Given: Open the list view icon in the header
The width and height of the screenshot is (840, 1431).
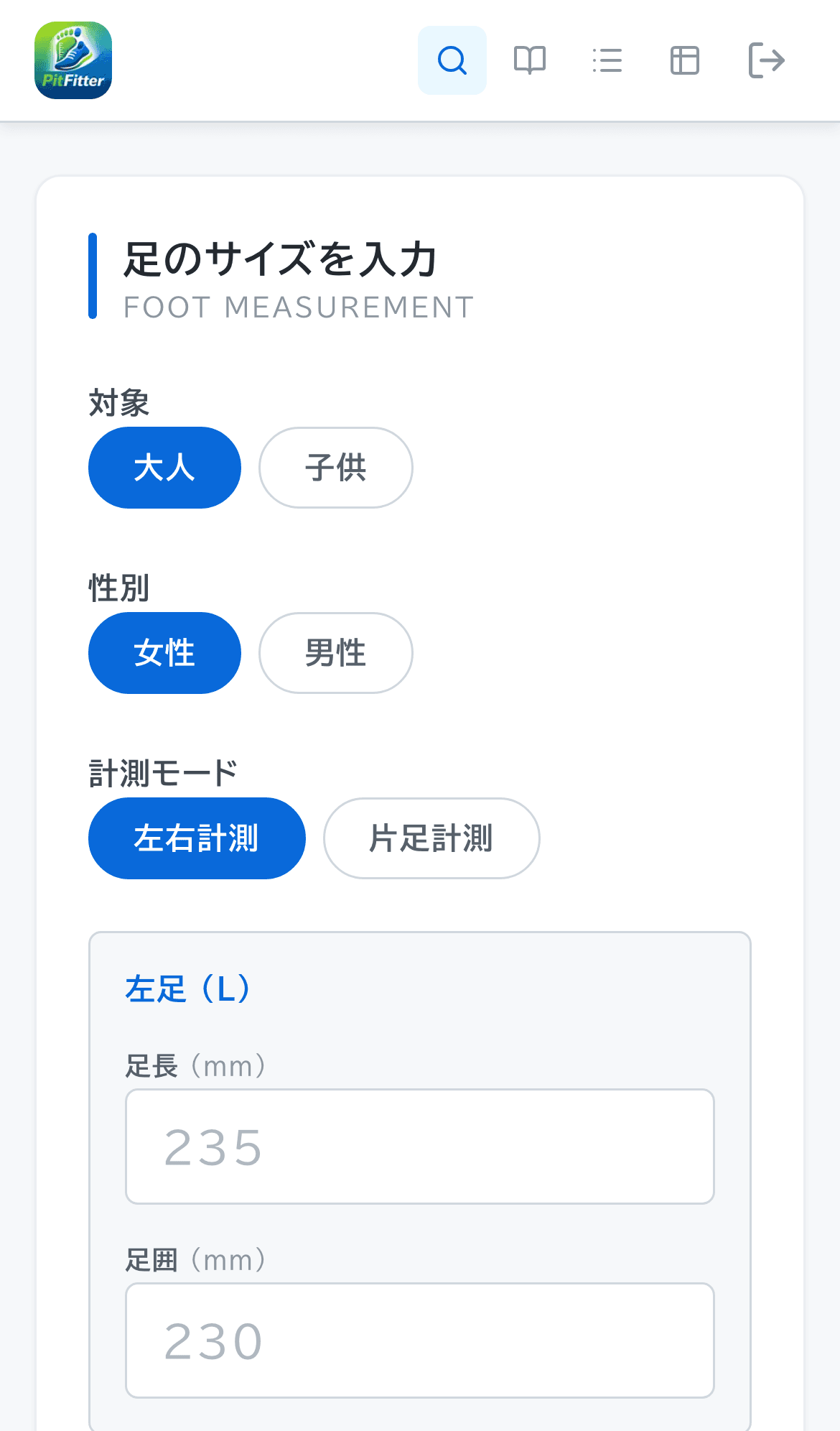Looking at the screenshot, I should (x=607, y=60).
